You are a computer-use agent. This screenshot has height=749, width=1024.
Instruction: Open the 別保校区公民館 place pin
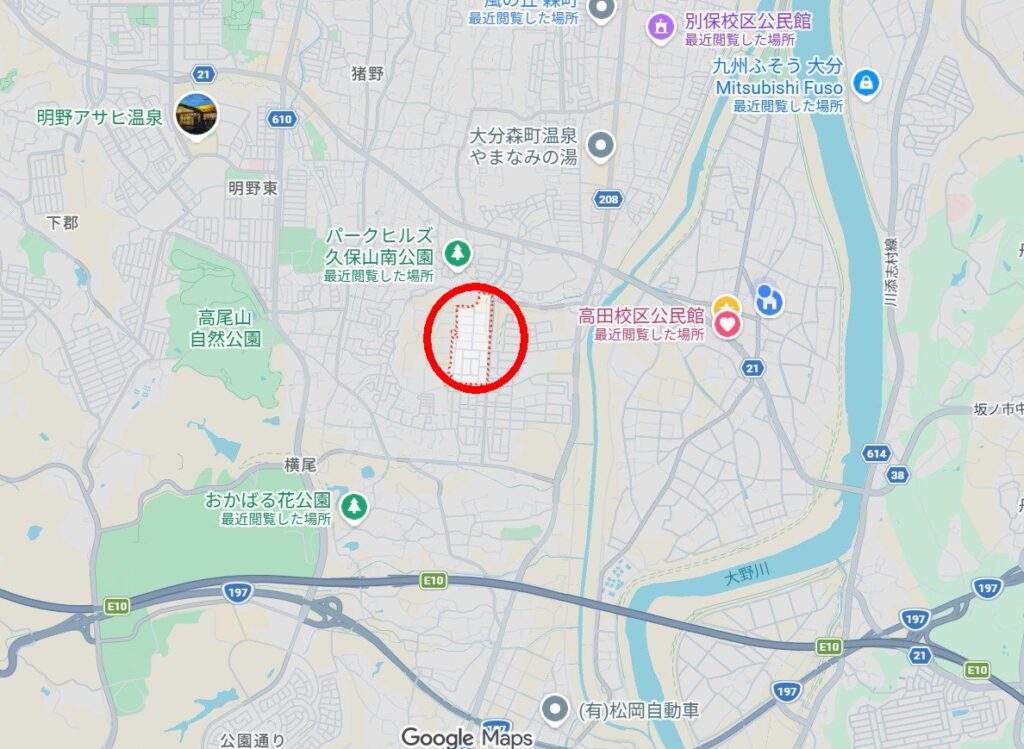pyautogui.click(x=660, y=28)
